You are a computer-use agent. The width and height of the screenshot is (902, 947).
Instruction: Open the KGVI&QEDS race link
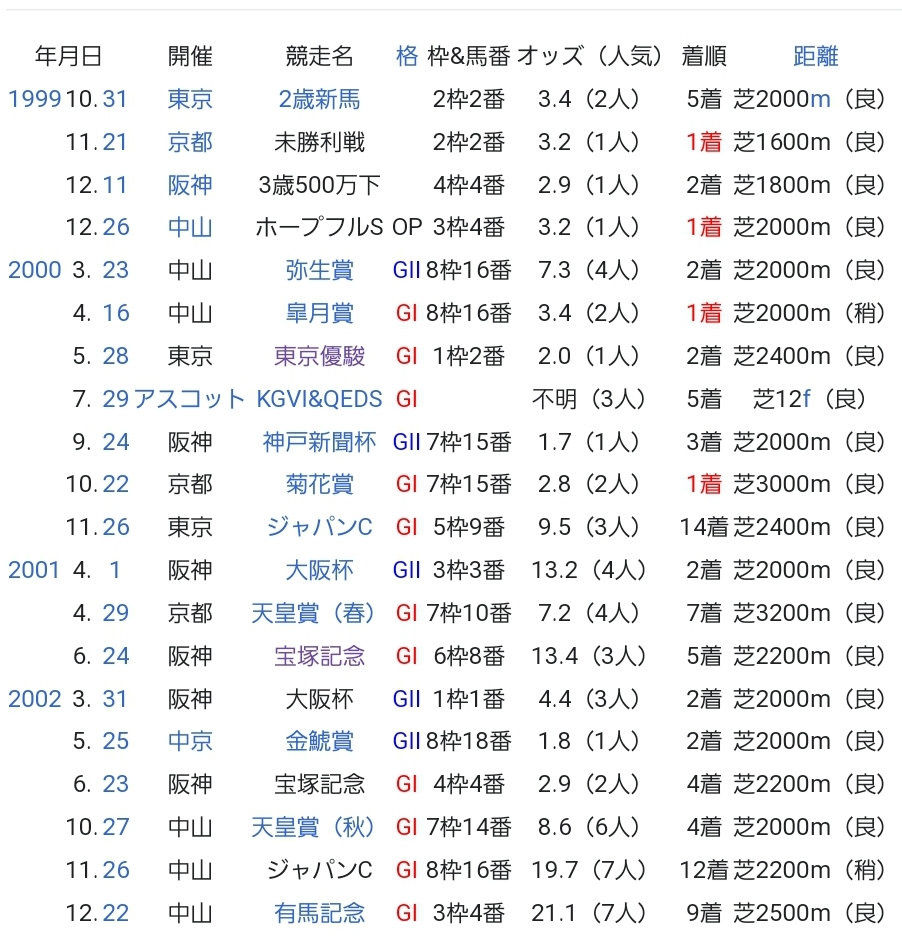pos(319,399)
